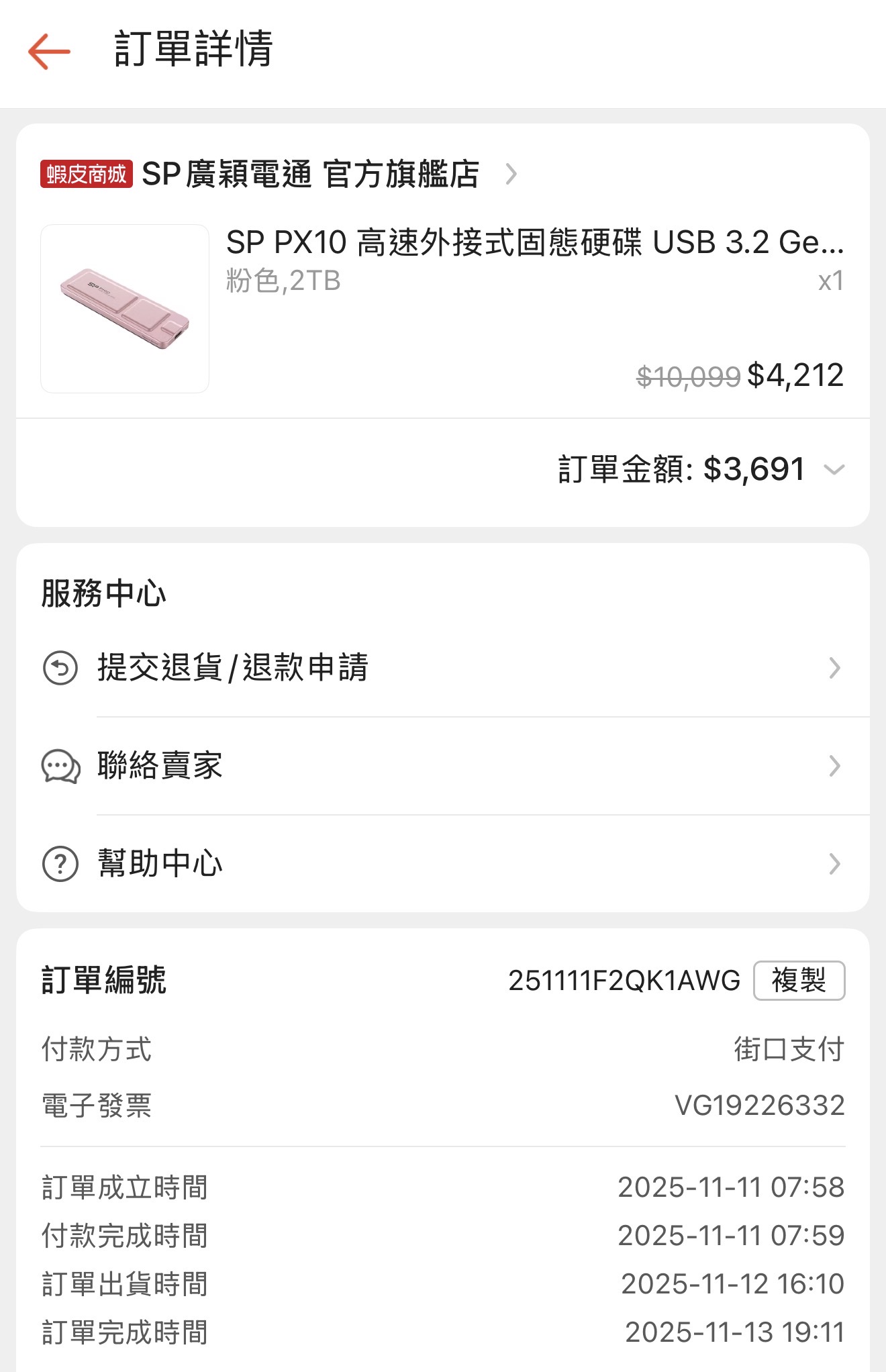Go back from 訂單詳情 page
886x1372 pixels.
49,51
